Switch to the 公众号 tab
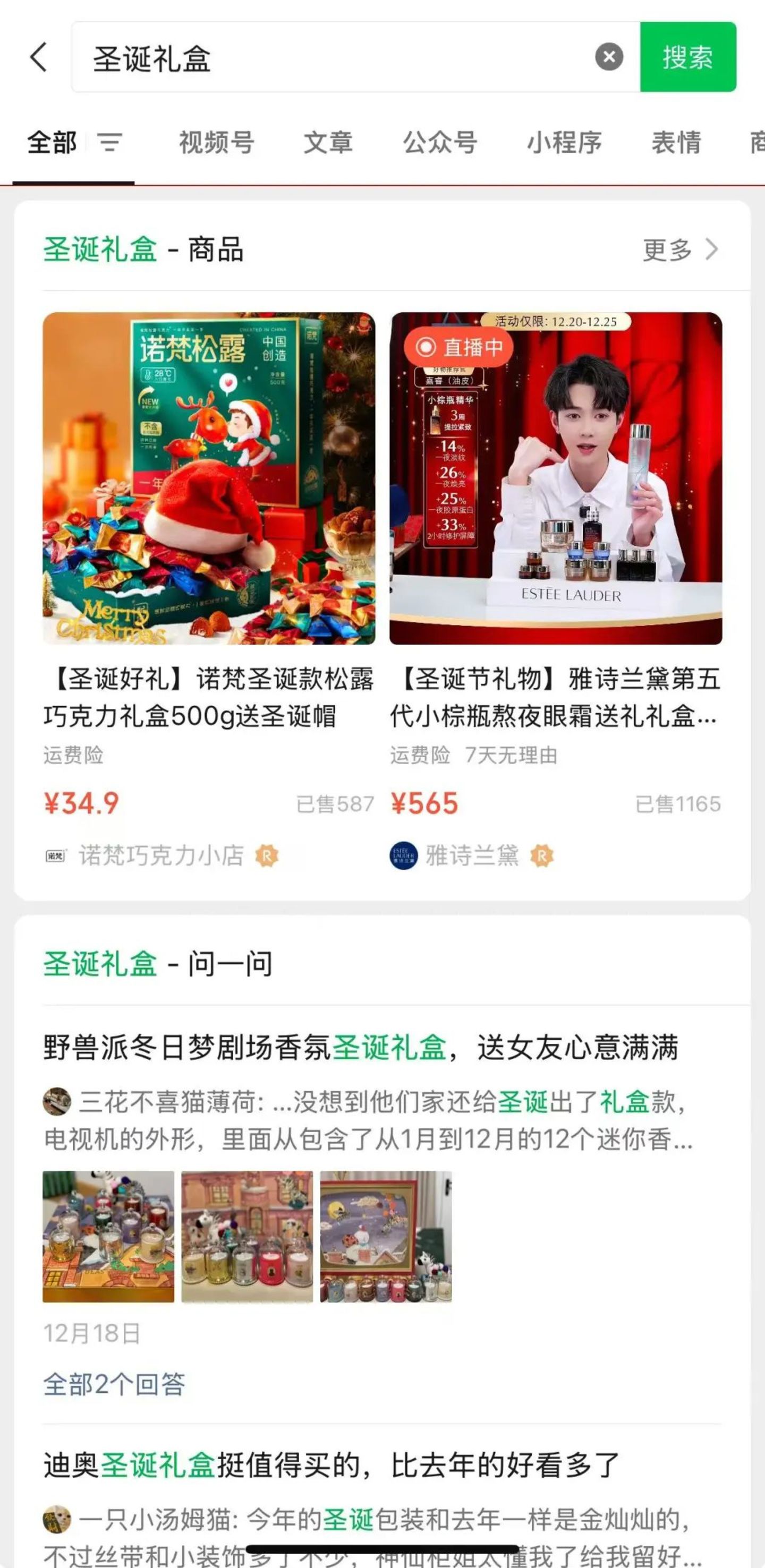The width and height of the screenshot is (765, 1568). coord(440,143)
